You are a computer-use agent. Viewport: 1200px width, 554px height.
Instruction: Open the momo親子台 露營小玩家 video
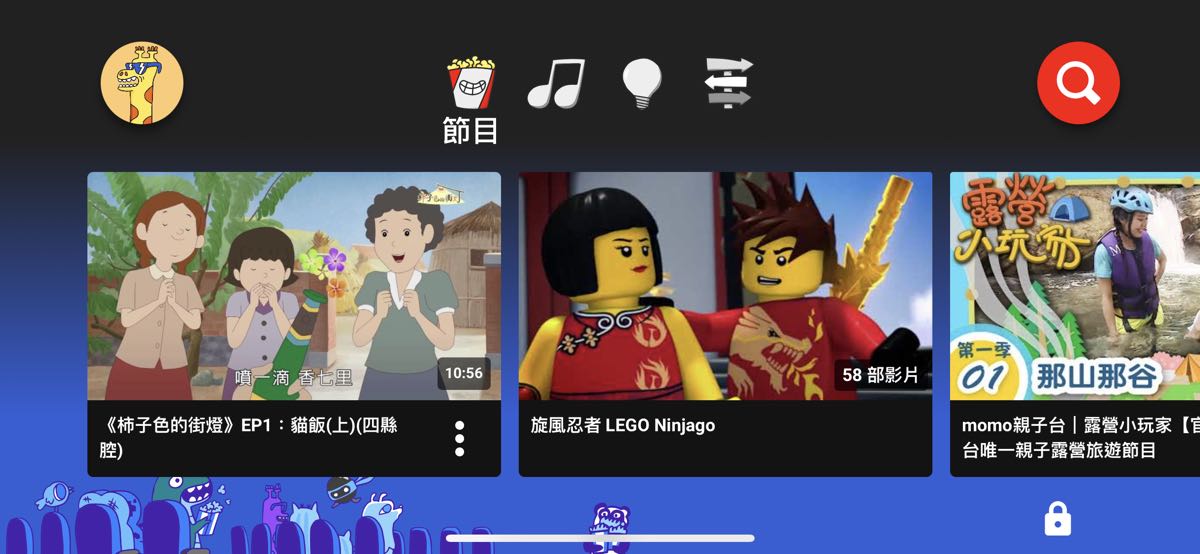tap(1075, 286)
